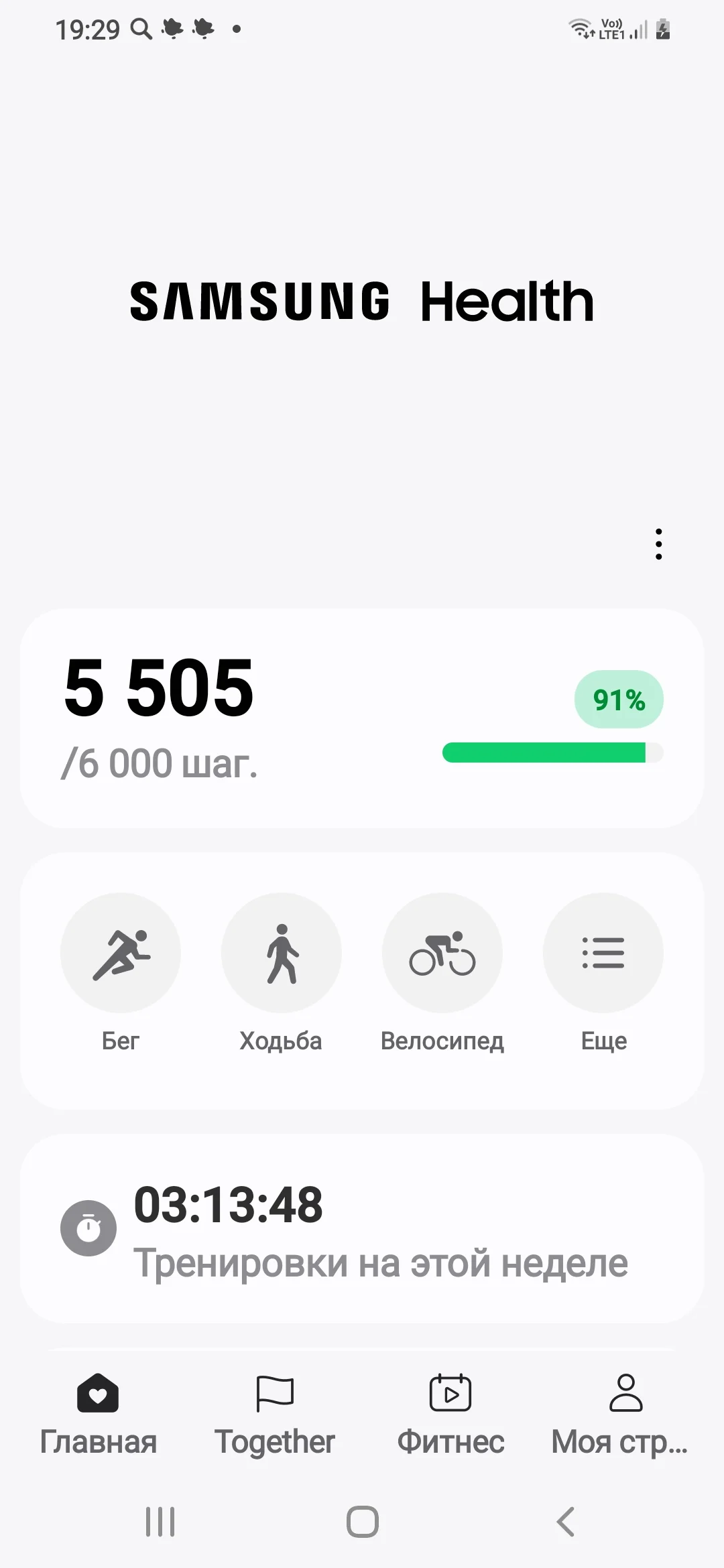
Task: Tap the Together flag icon
Action: coord(276,1394)
